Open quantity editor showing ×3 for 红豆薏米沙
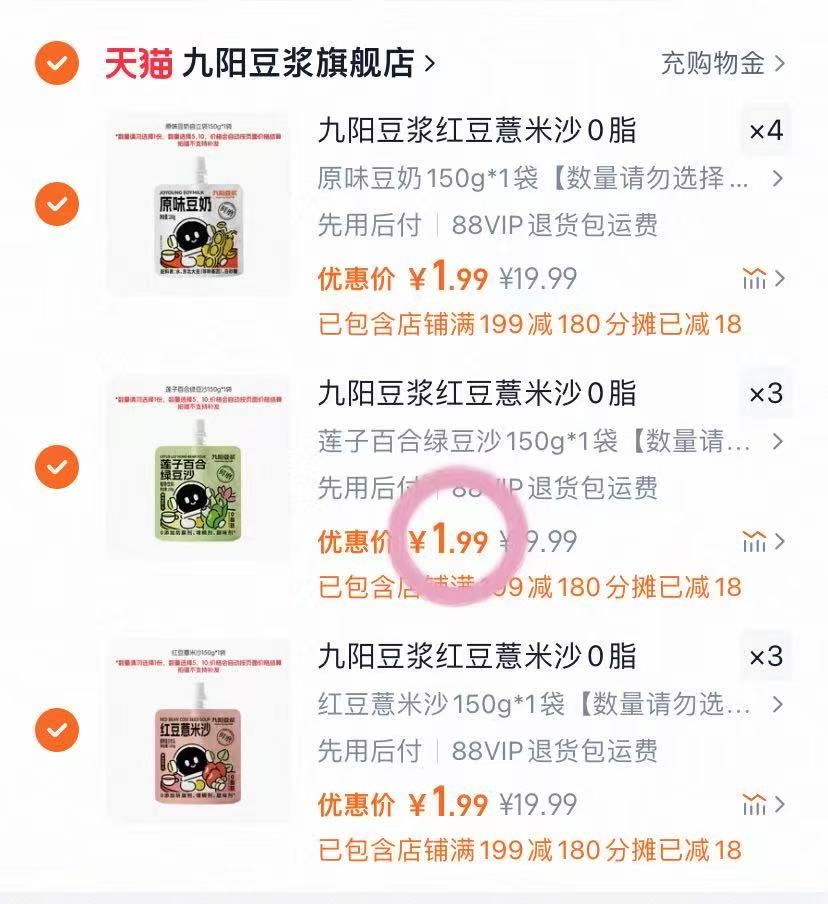The height and width of the screenshot is (904, 828). pos(765,656)
